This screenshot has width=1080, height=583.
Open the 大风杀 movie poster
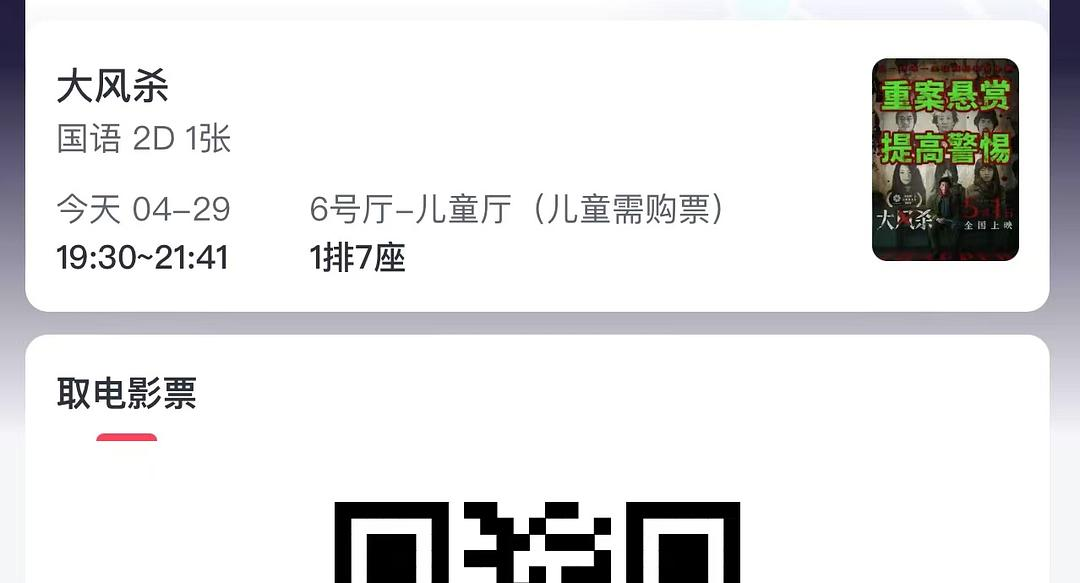click(x=945, y=160)
